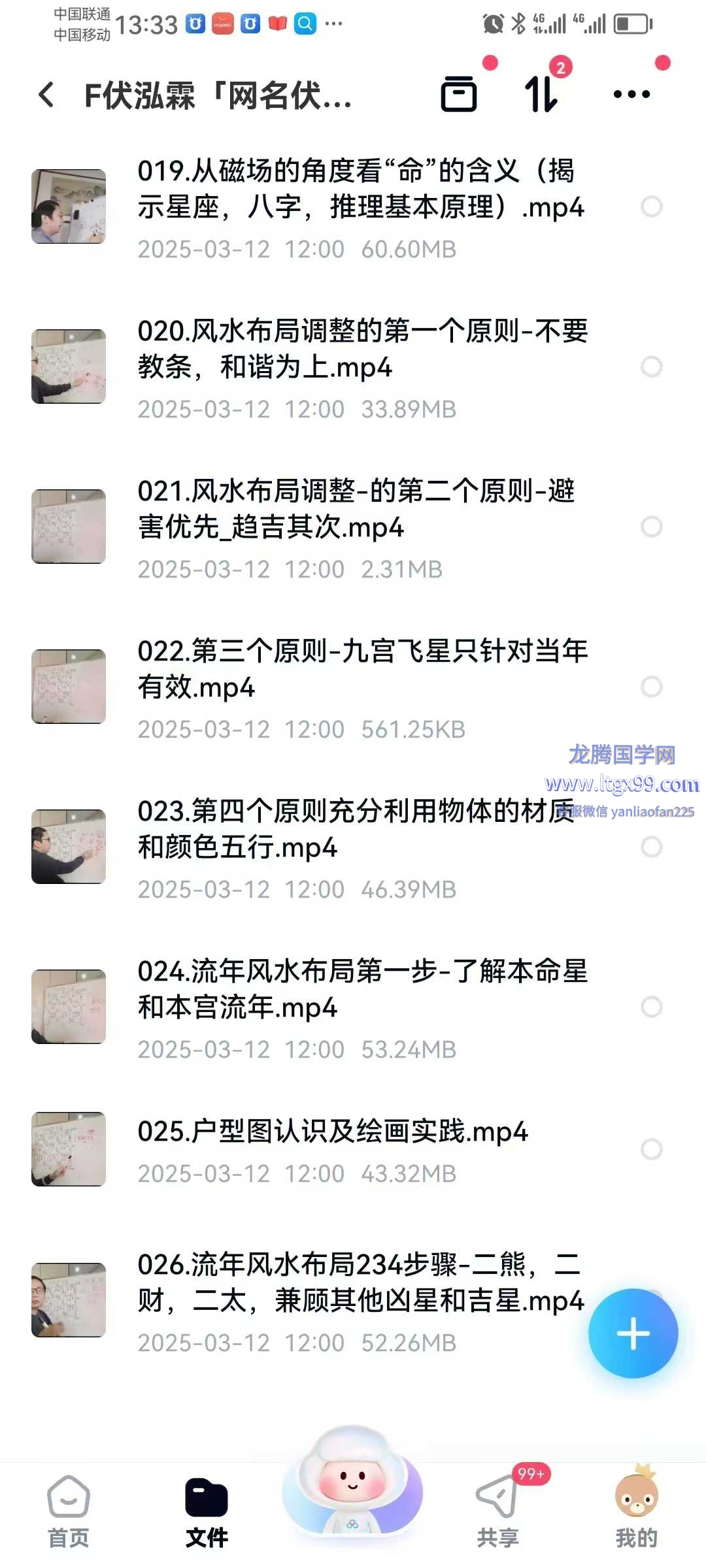Select the circle for video 023
706x1568 pixels.
click(x=651, y=847)
